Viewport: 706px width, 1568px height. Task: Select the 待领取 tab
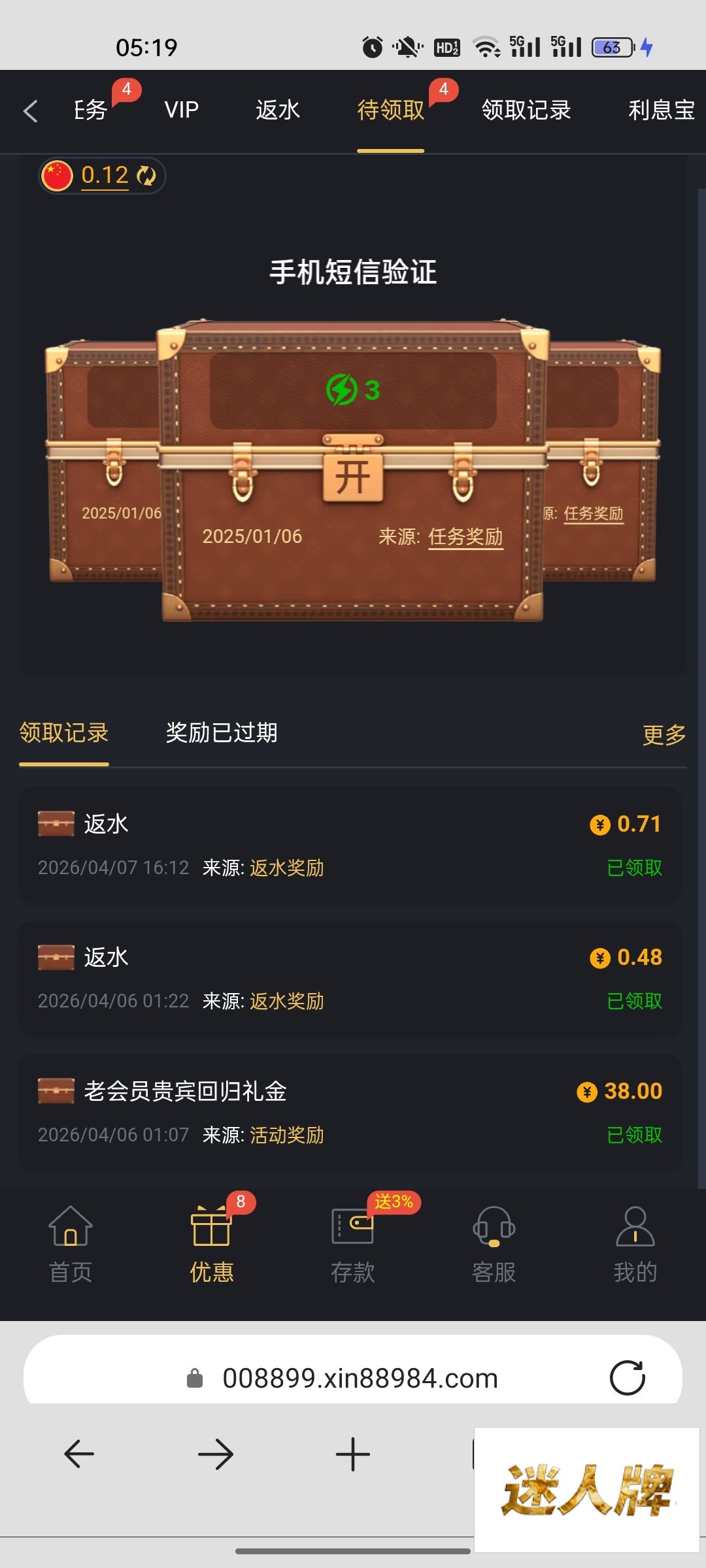coord(390,110)
